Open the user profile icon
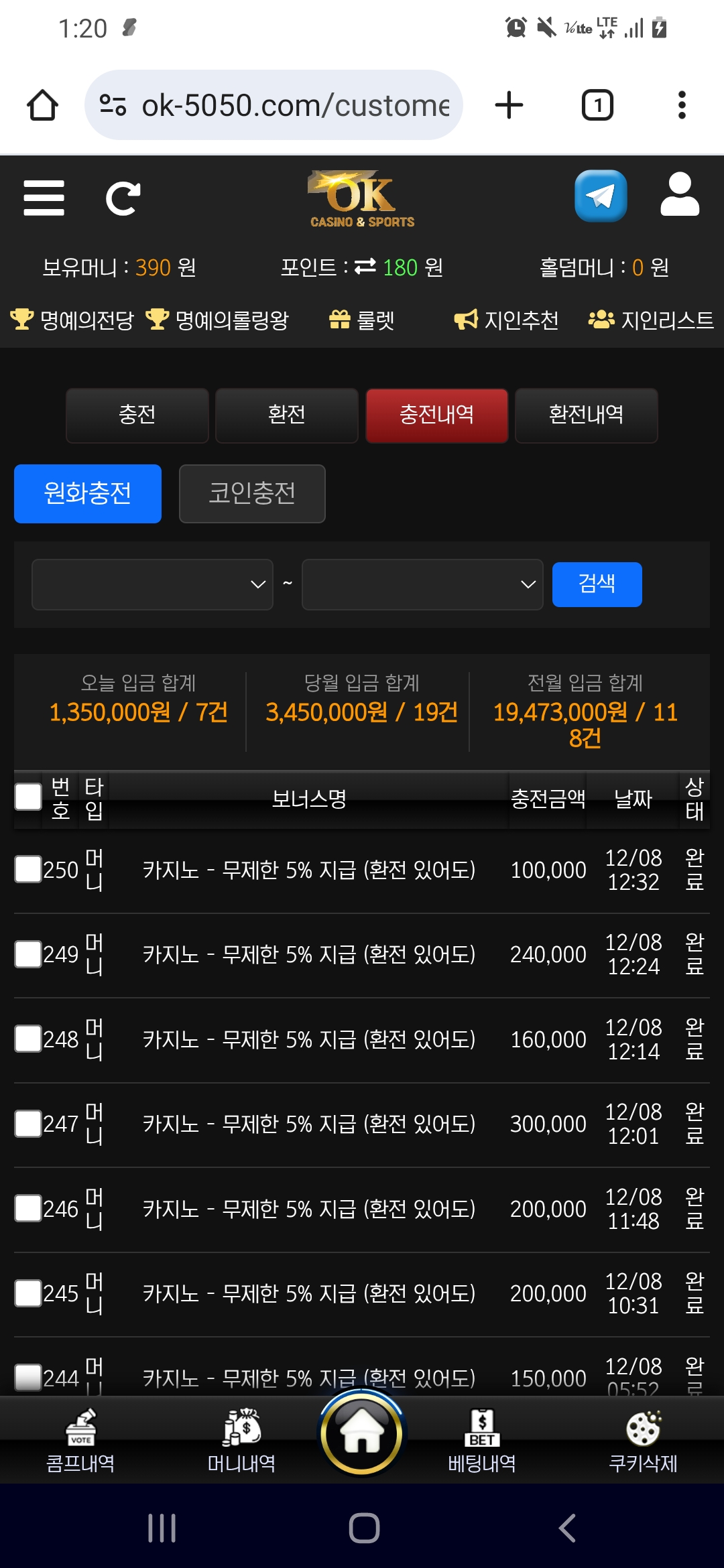Image resolution: width=724 pixels, height=1568 pixels. click(680, 195)
